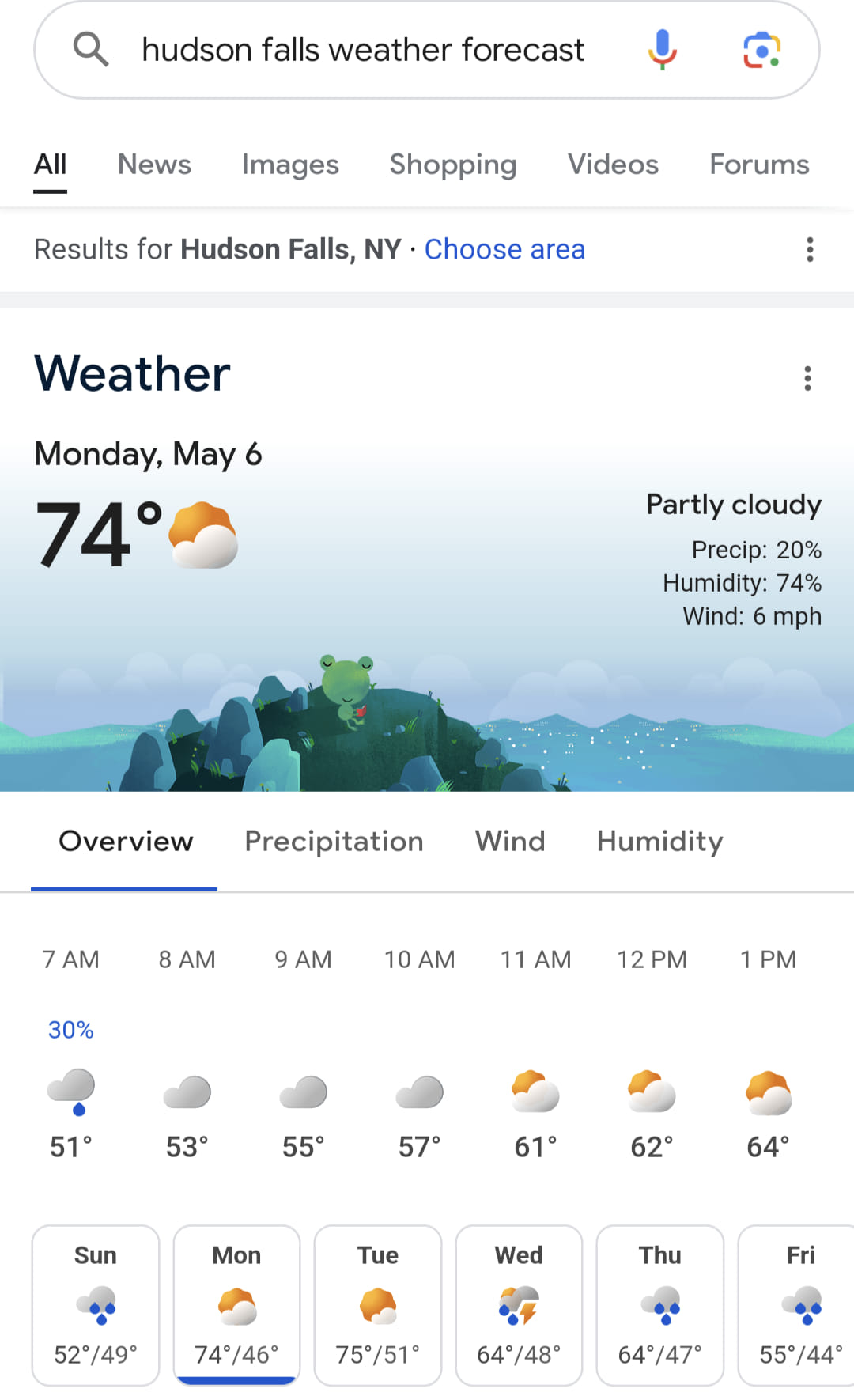Image resolution: width=854 pixels, height=1400 pixels.
Task: Select the Tue forecast card
Action: 378,1305
